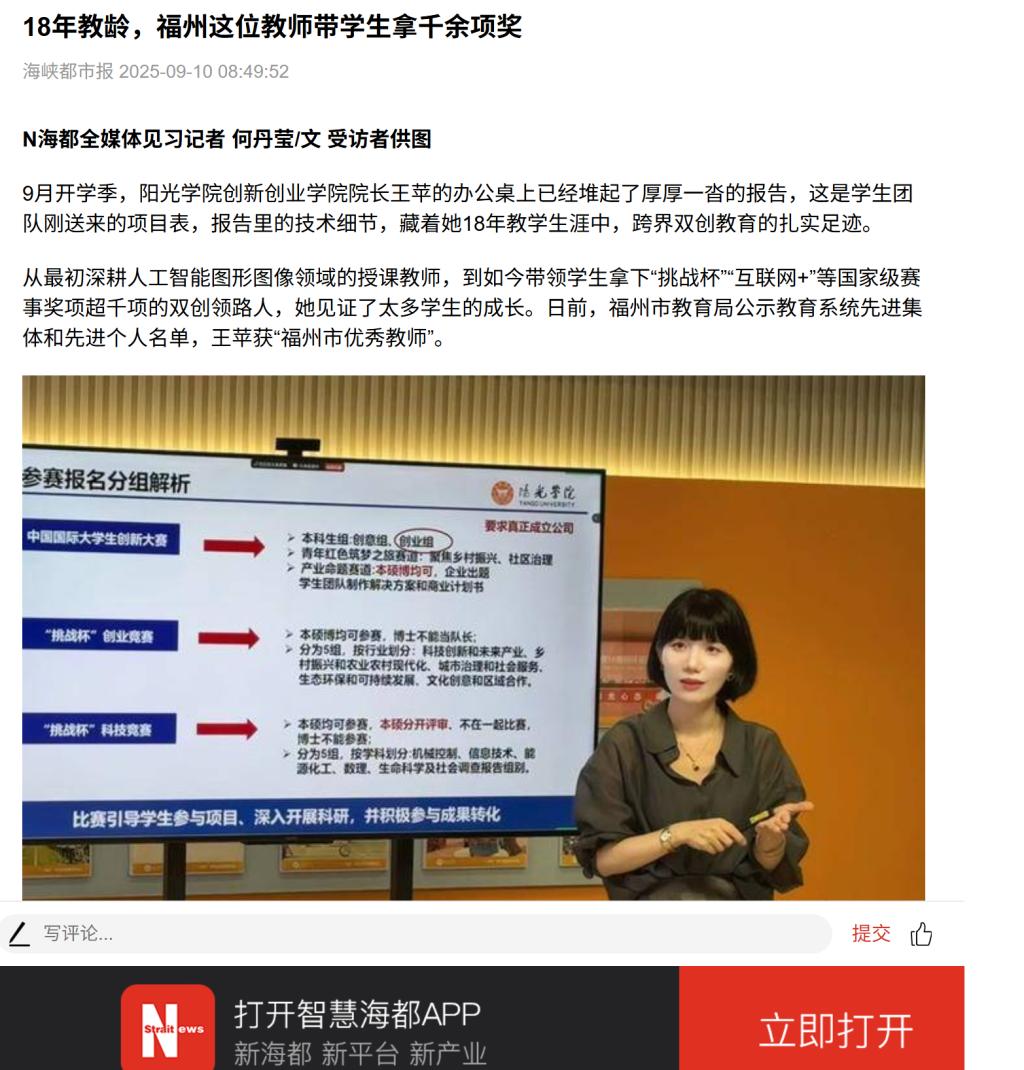This screenshot has height=1070, width=1024.
Task: Tap the 写评论 comment field
Action: [x=420, y=934]
